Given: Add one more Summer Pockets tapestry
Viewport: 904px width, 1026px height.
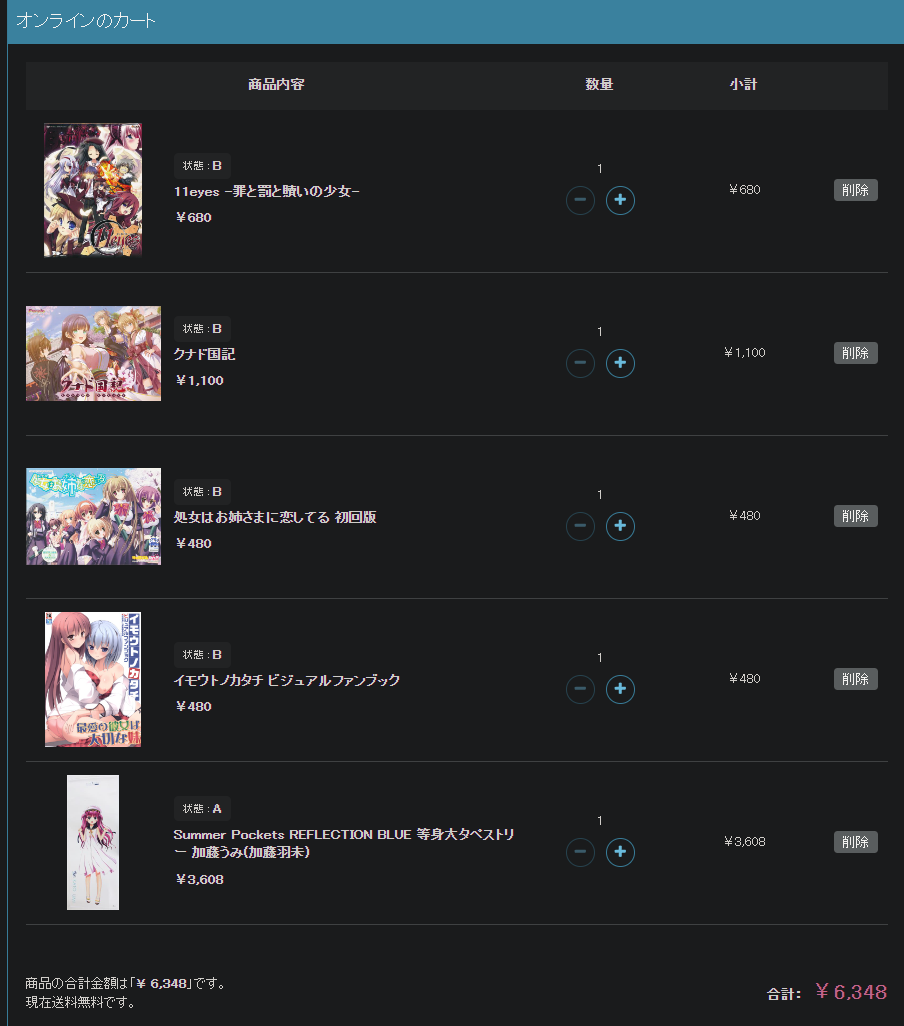Looking at the screenshot, I should (x=620, y=852).
